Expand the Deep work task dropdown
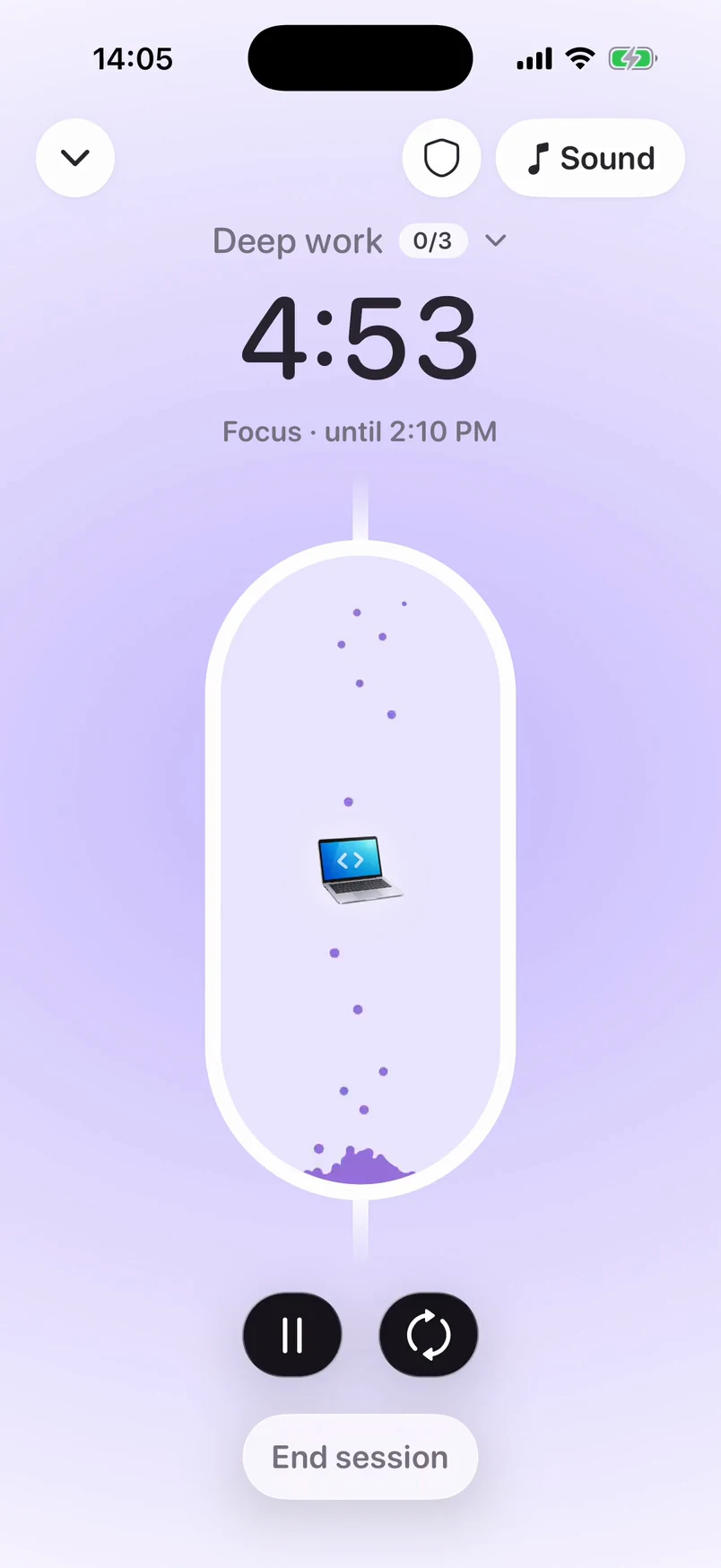Screen dimensions: 721x1568 click(496, 240)
